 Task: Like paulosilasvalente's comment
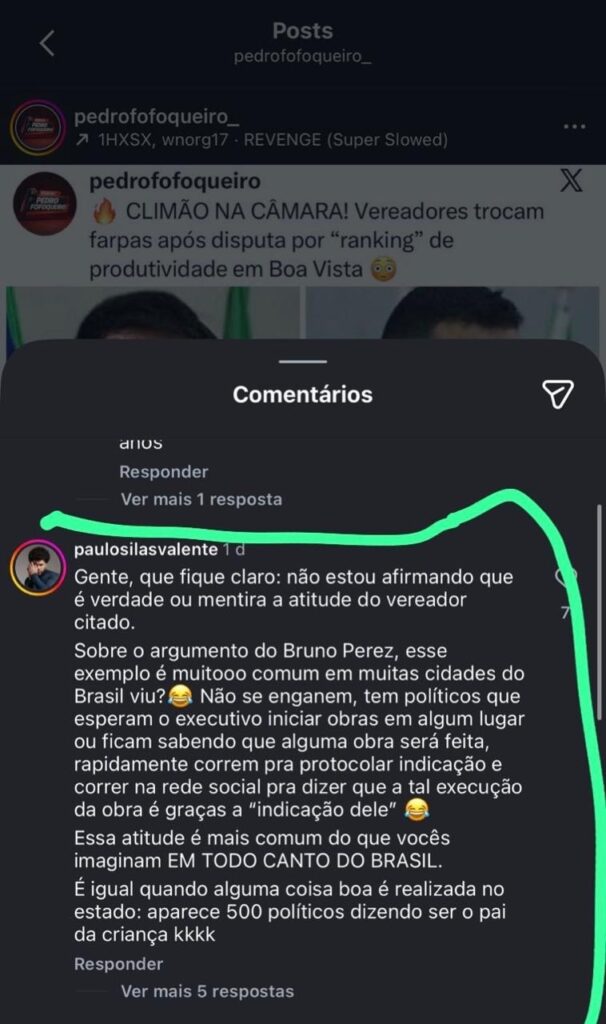pyautogui.click(x=566, y=578)
